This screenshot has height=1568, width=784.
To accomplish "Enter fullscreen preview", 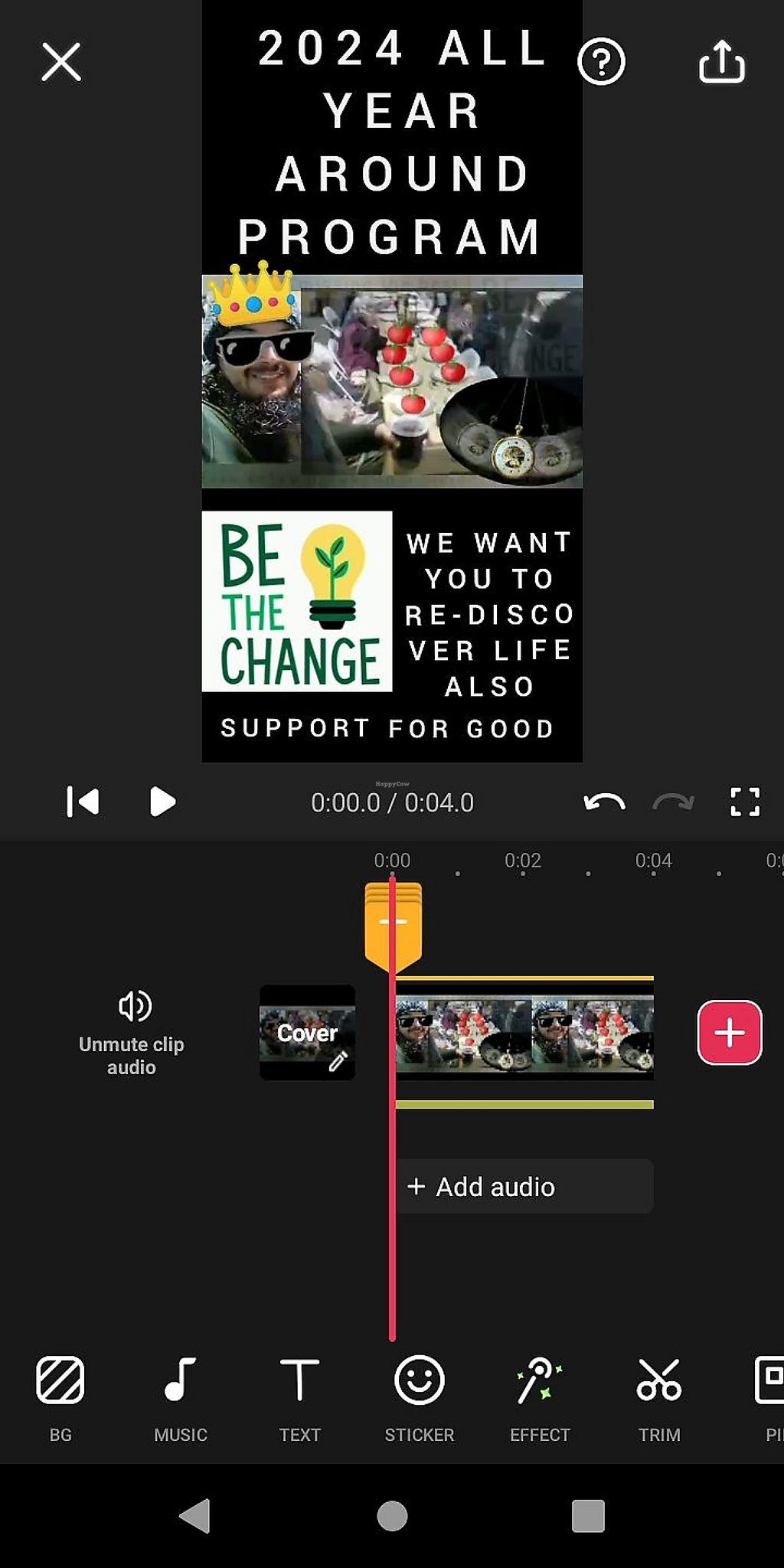I will pyautogui.click(x=744, y=802).
